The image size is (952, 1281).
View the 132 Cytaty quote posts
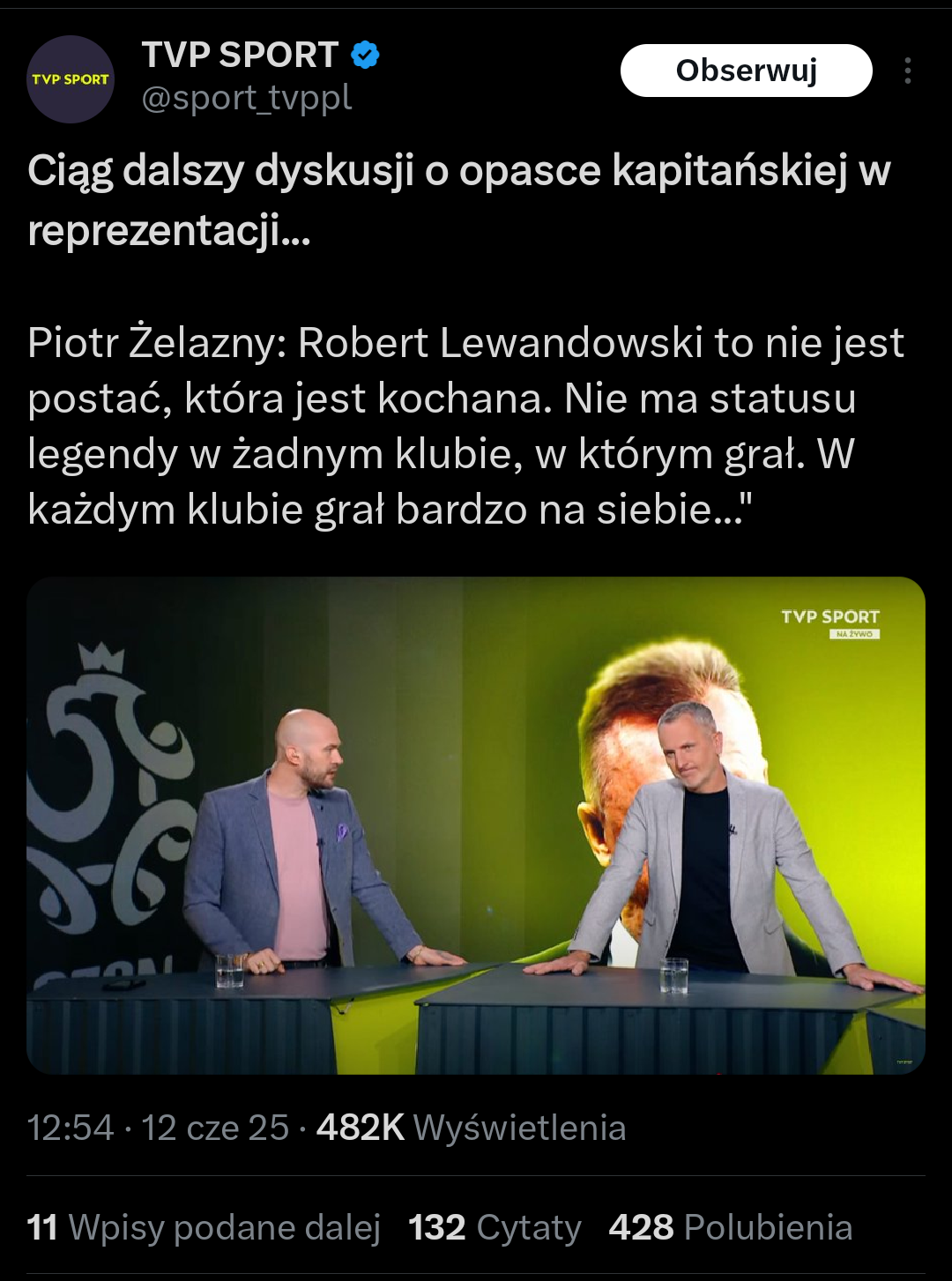coord(495,1227)
